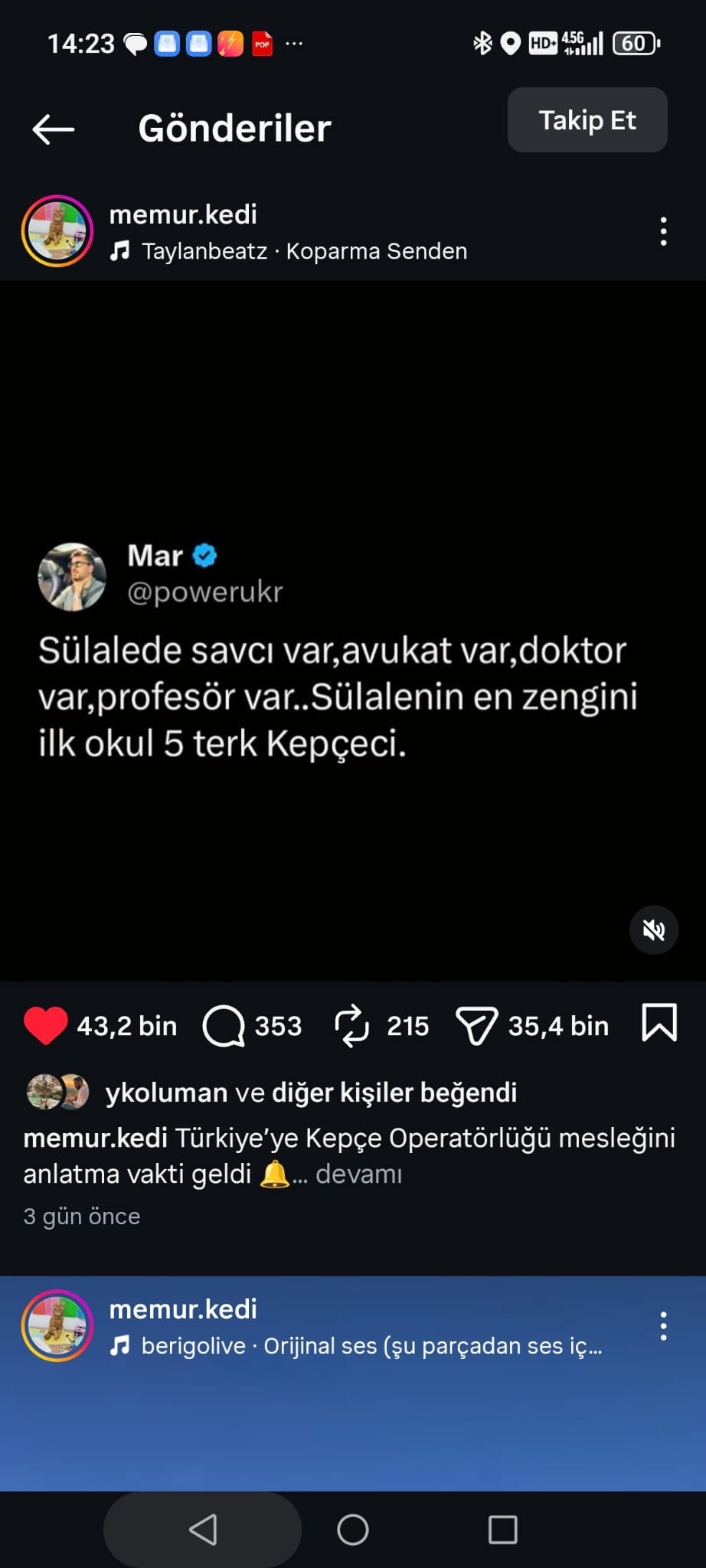Expand the caption with devamı
This screenshot has width=706, height=1568.
[358, 1174]
